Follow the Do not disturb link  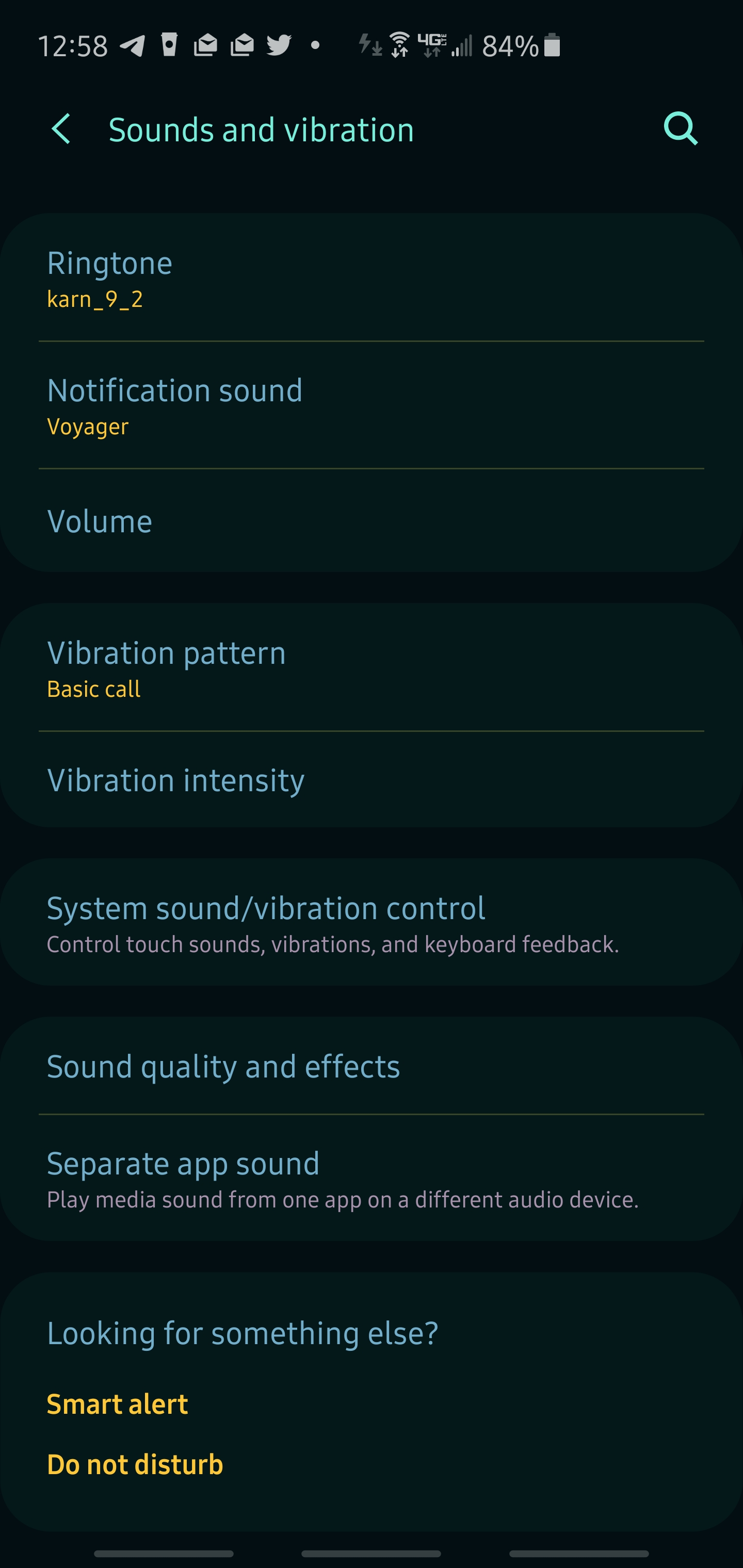135,1464
